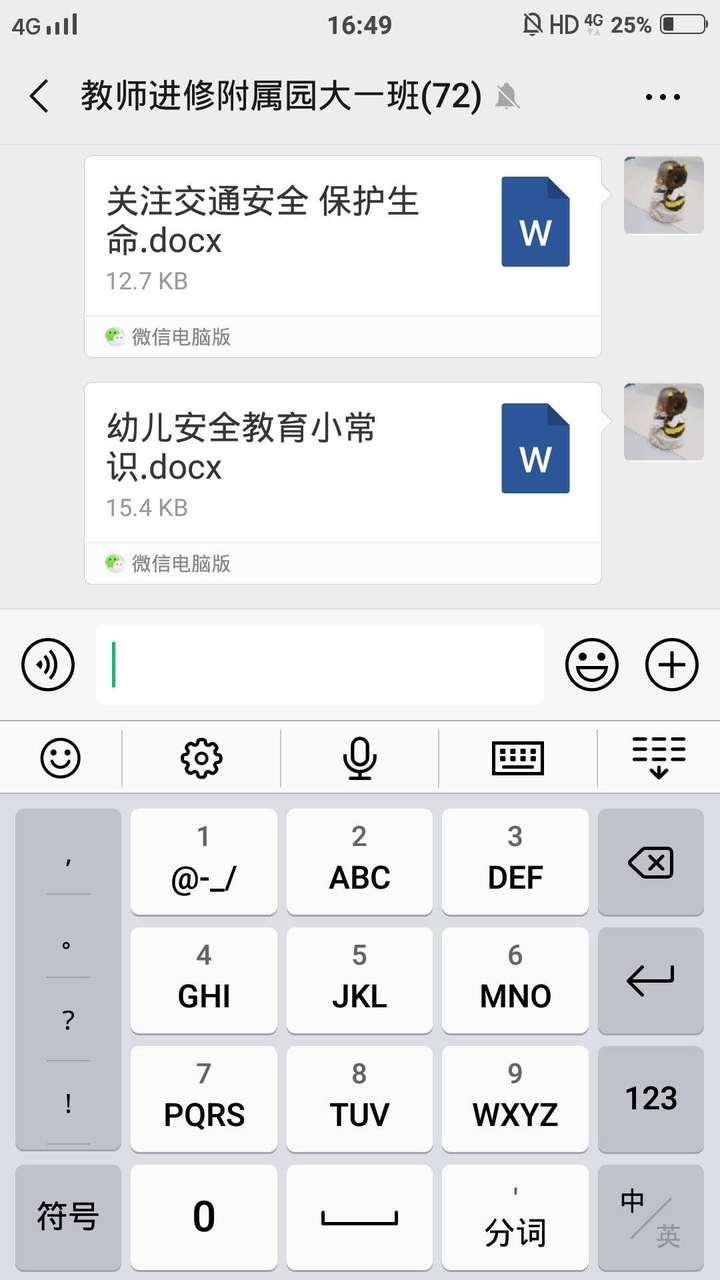Tap the 分词 key

tap(515, 1216)
